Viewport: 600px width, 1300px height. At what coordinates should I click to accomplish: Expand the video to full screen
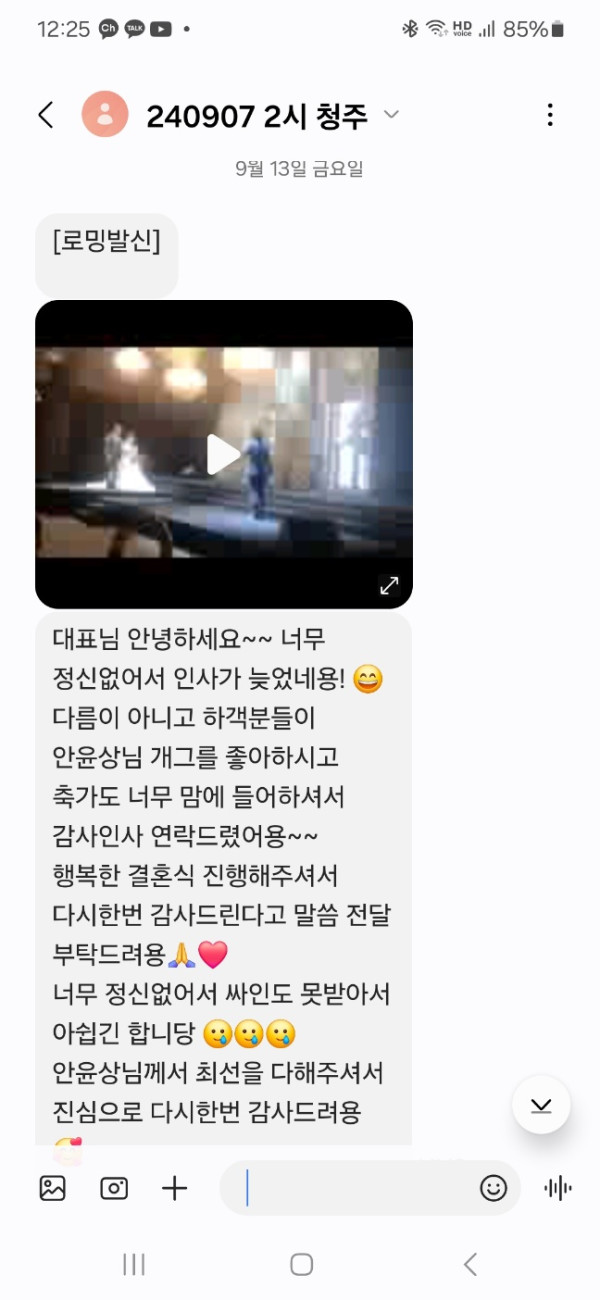pyautogui.click(x=389, y=586)
